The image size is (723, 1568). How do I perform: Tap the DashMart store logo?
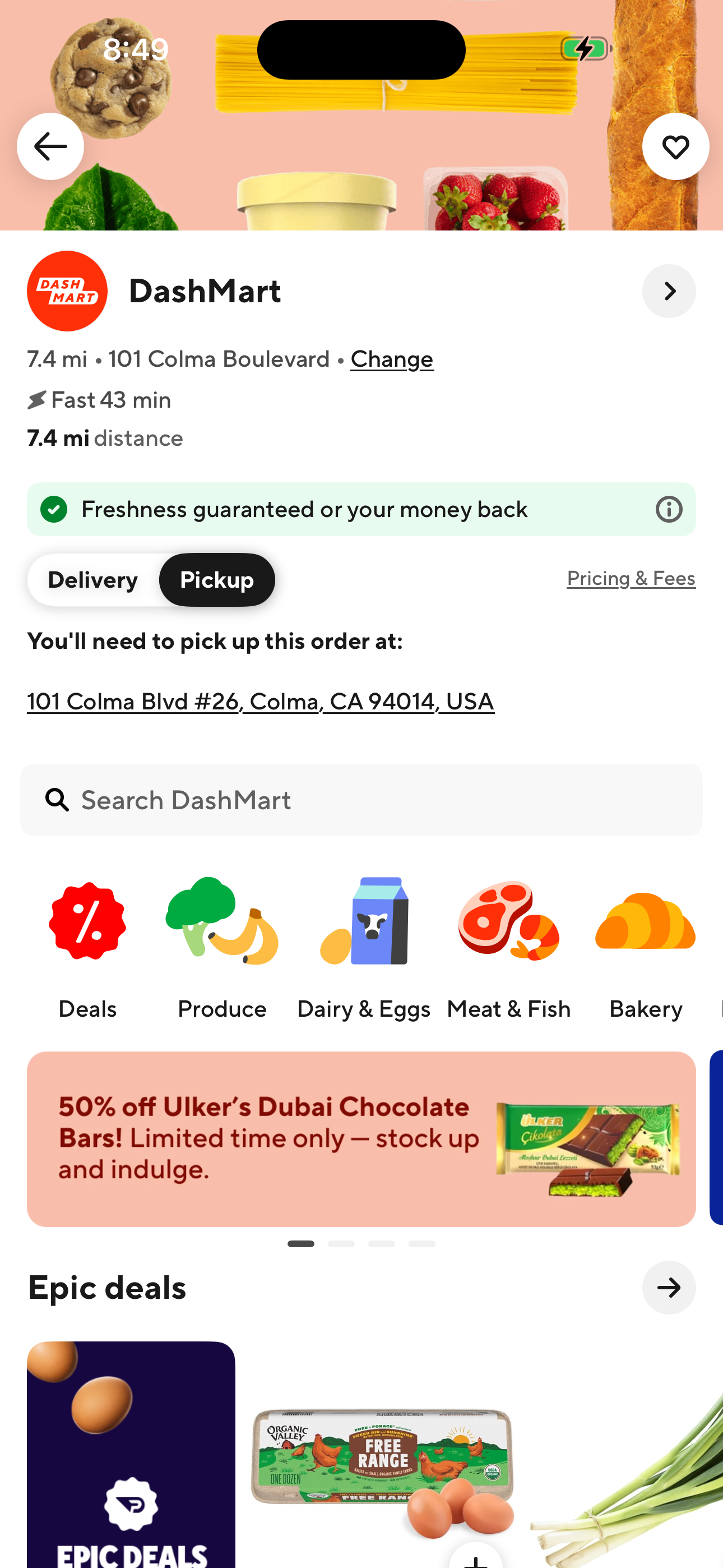click(x=67, y=291)
